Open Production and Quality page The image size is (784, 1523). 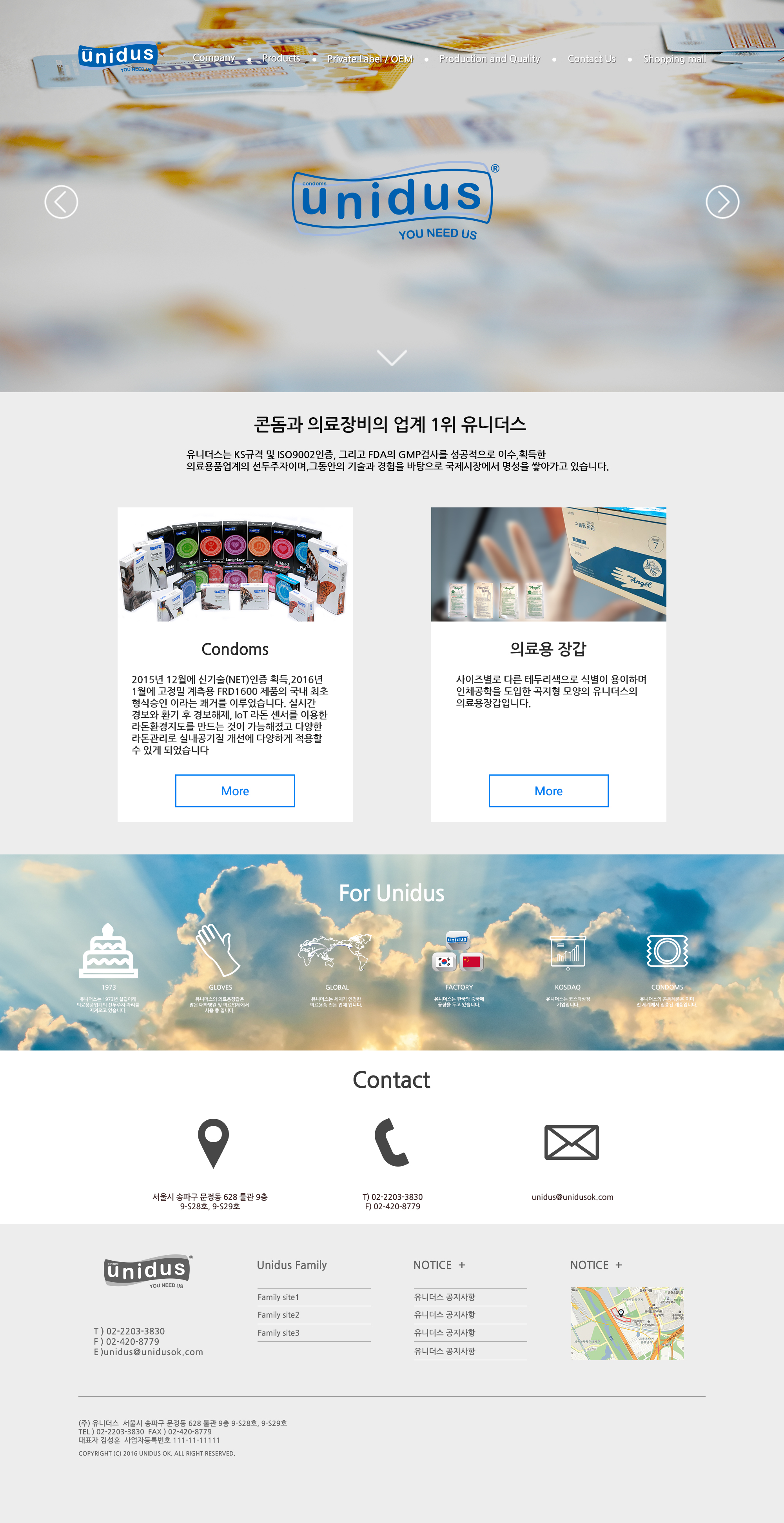tap(490, 58)
